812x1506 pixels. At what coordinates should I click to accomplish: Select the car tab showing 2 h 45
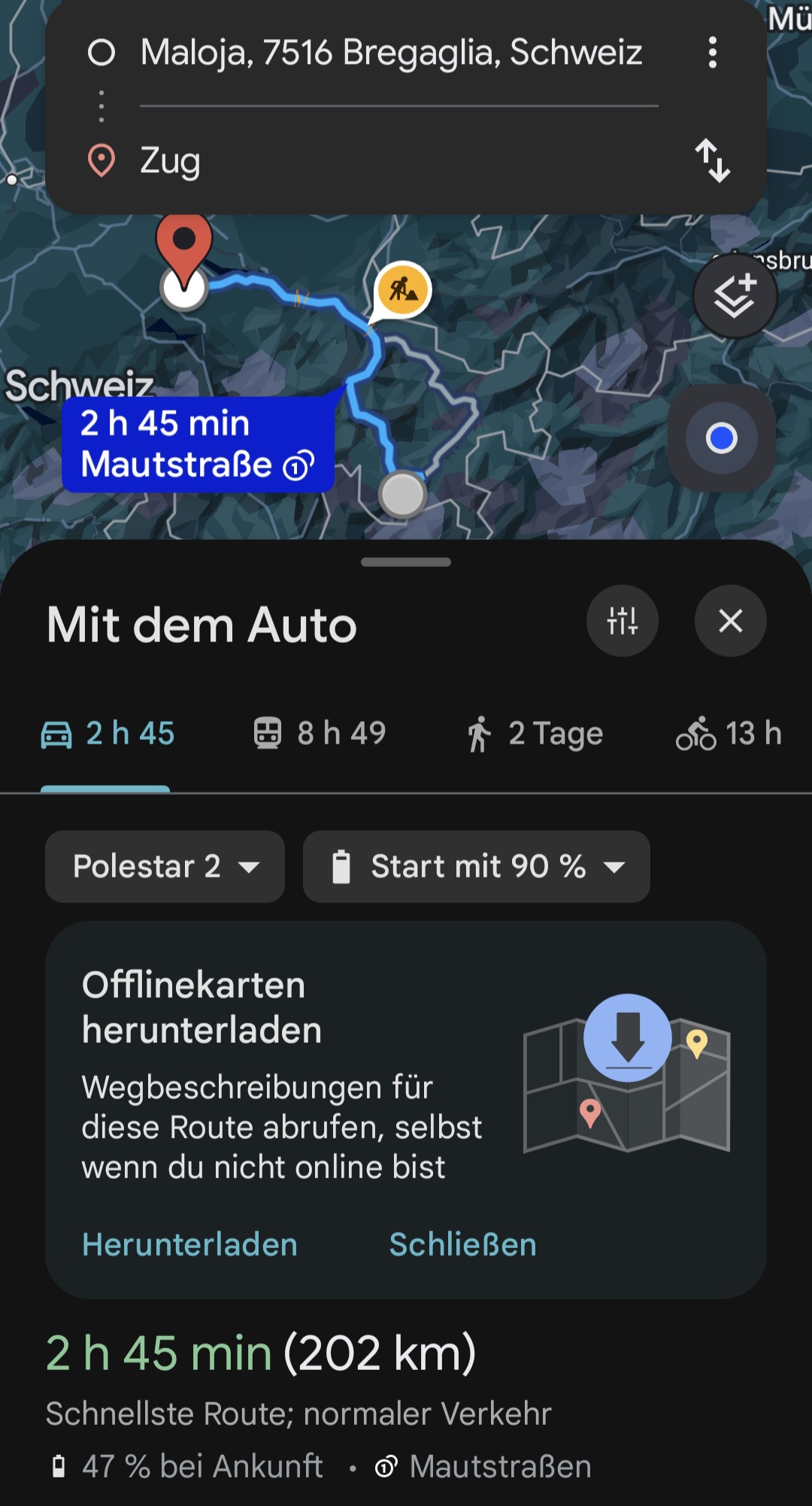(108, 734)
